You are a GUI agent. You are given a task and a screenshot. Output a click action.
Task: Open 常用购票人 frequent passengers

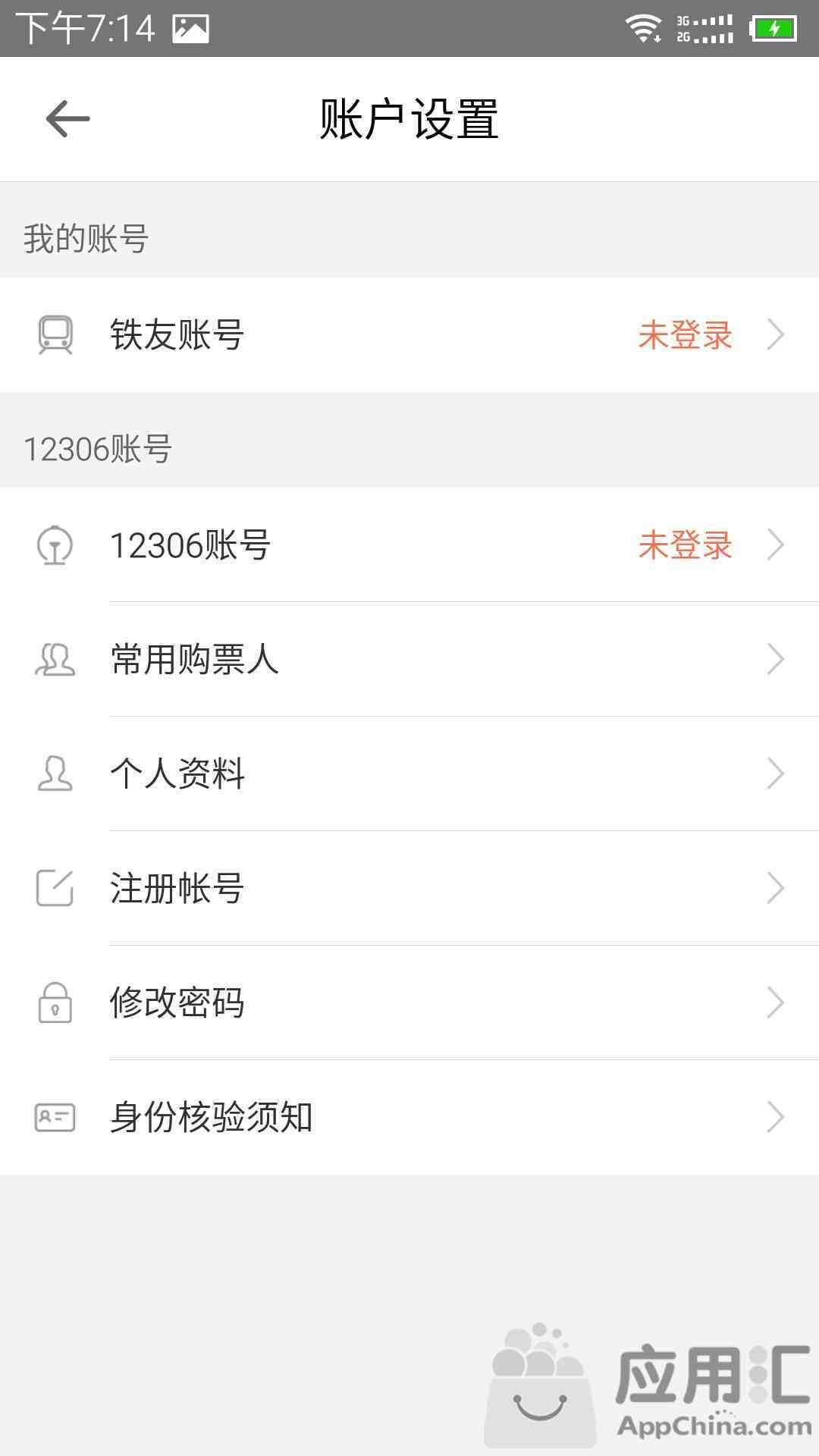(409, 659)
